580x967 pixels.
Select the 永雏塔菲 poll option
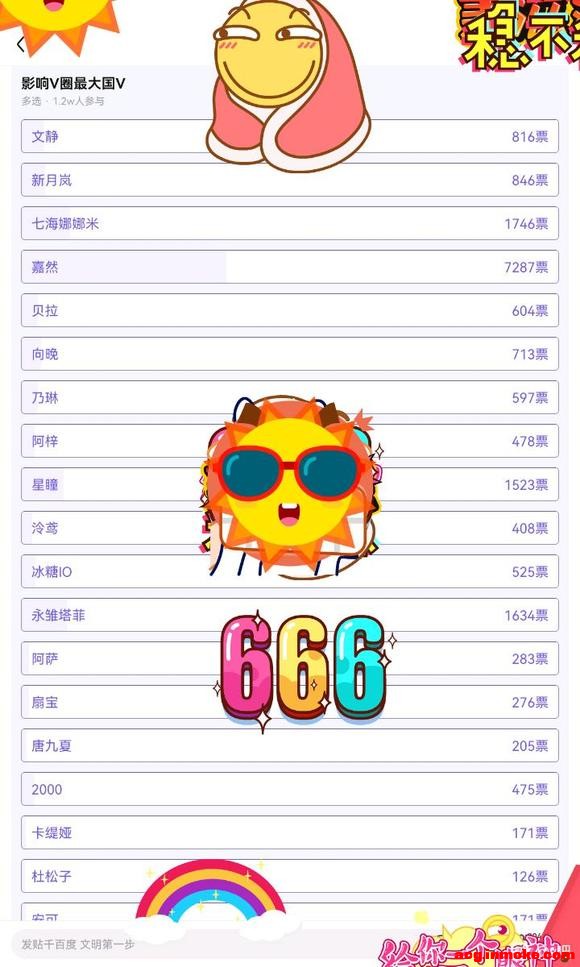click(290, 615)
